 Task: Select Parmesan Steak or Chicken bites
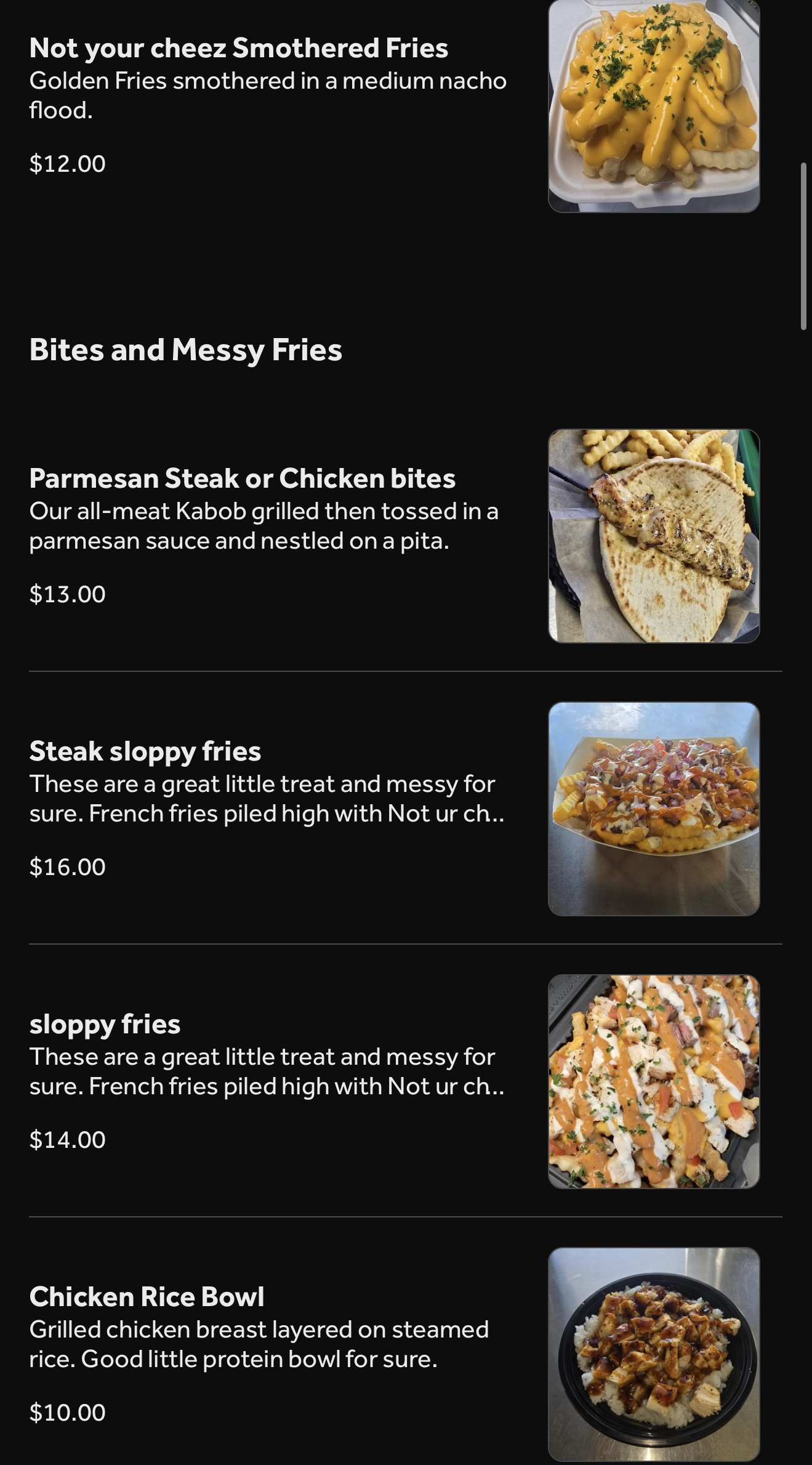coord(242,478)
